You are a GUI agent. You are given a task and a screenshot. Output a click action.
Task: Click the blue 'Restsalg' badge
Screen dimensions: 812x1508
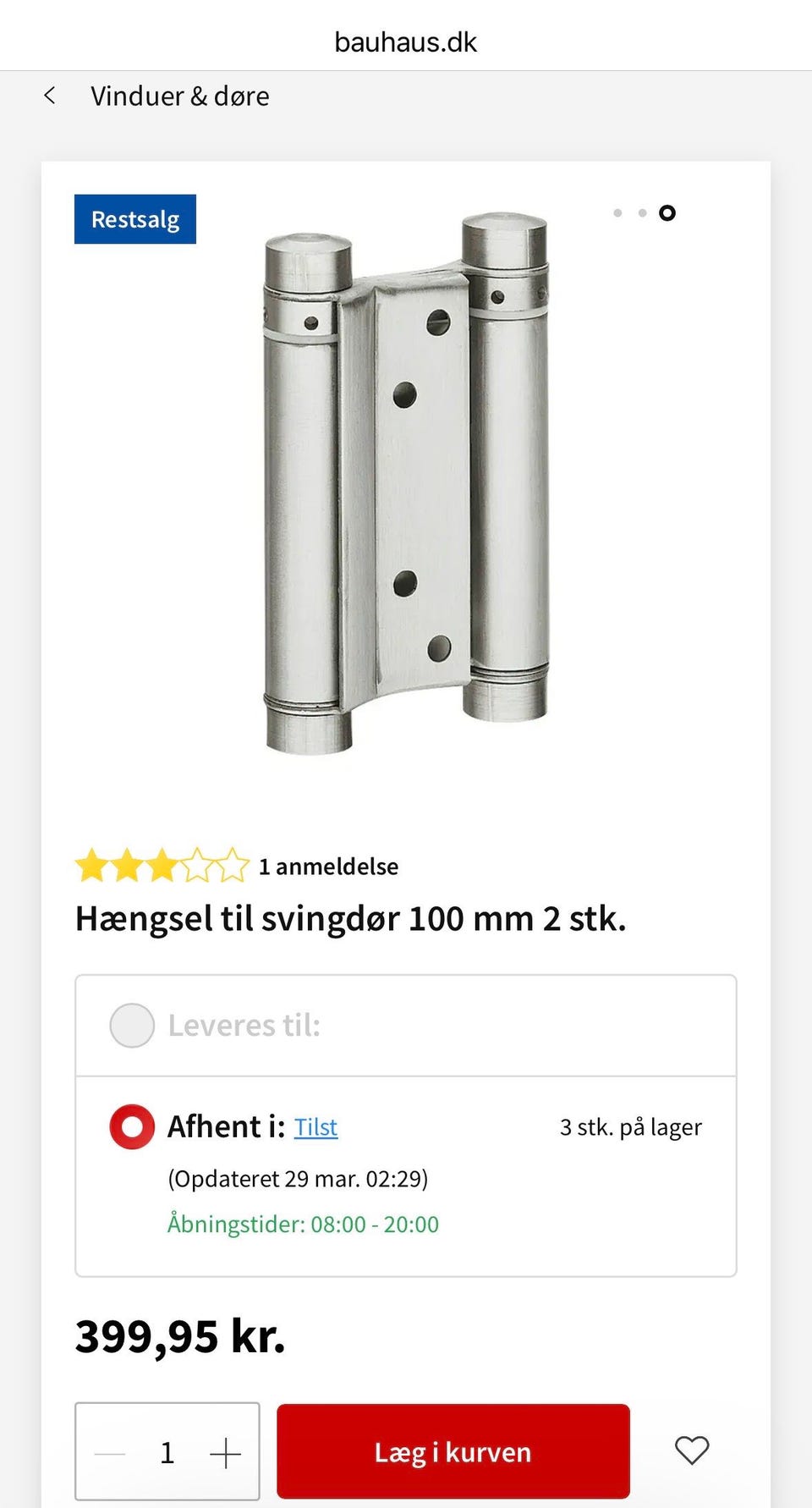coord(134,218)
